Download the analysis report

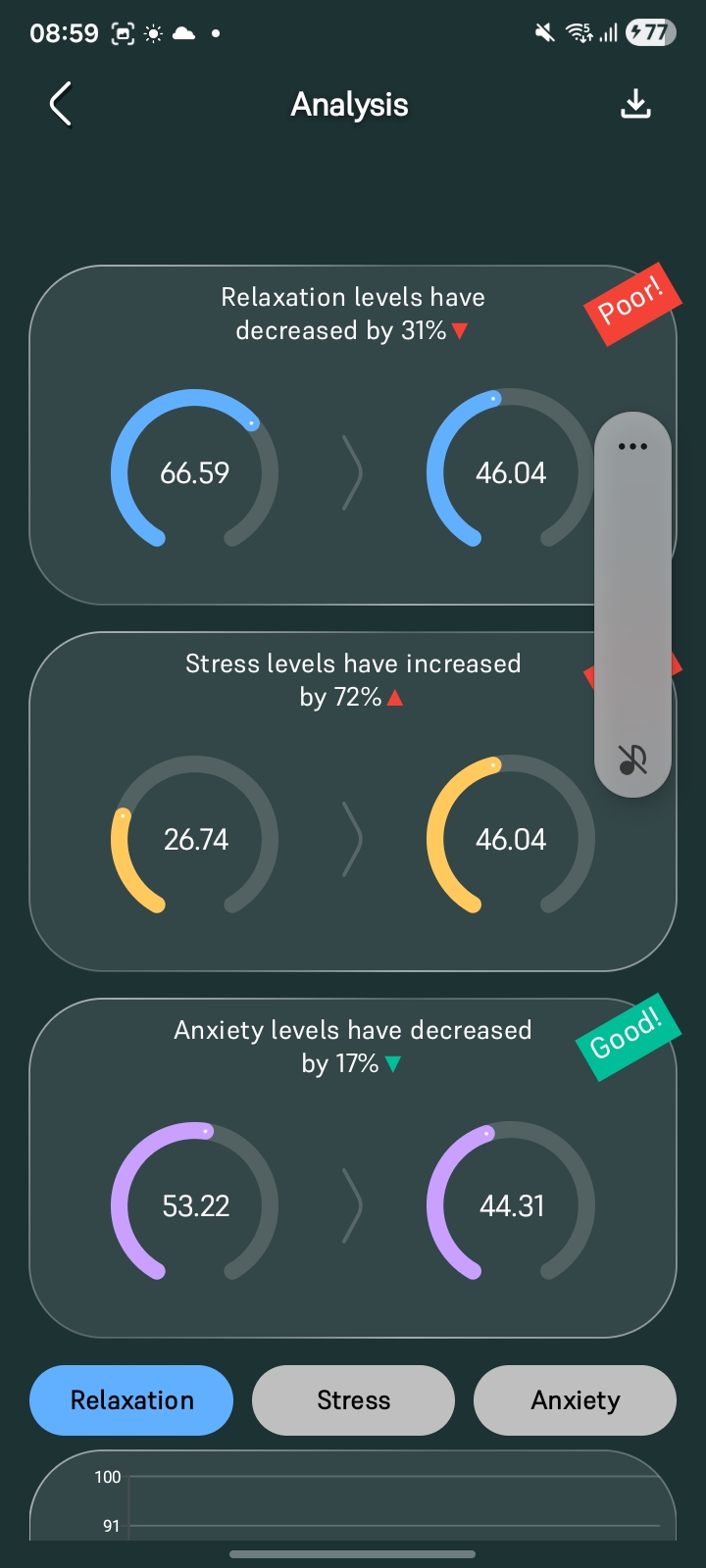[x=635, y=104]
